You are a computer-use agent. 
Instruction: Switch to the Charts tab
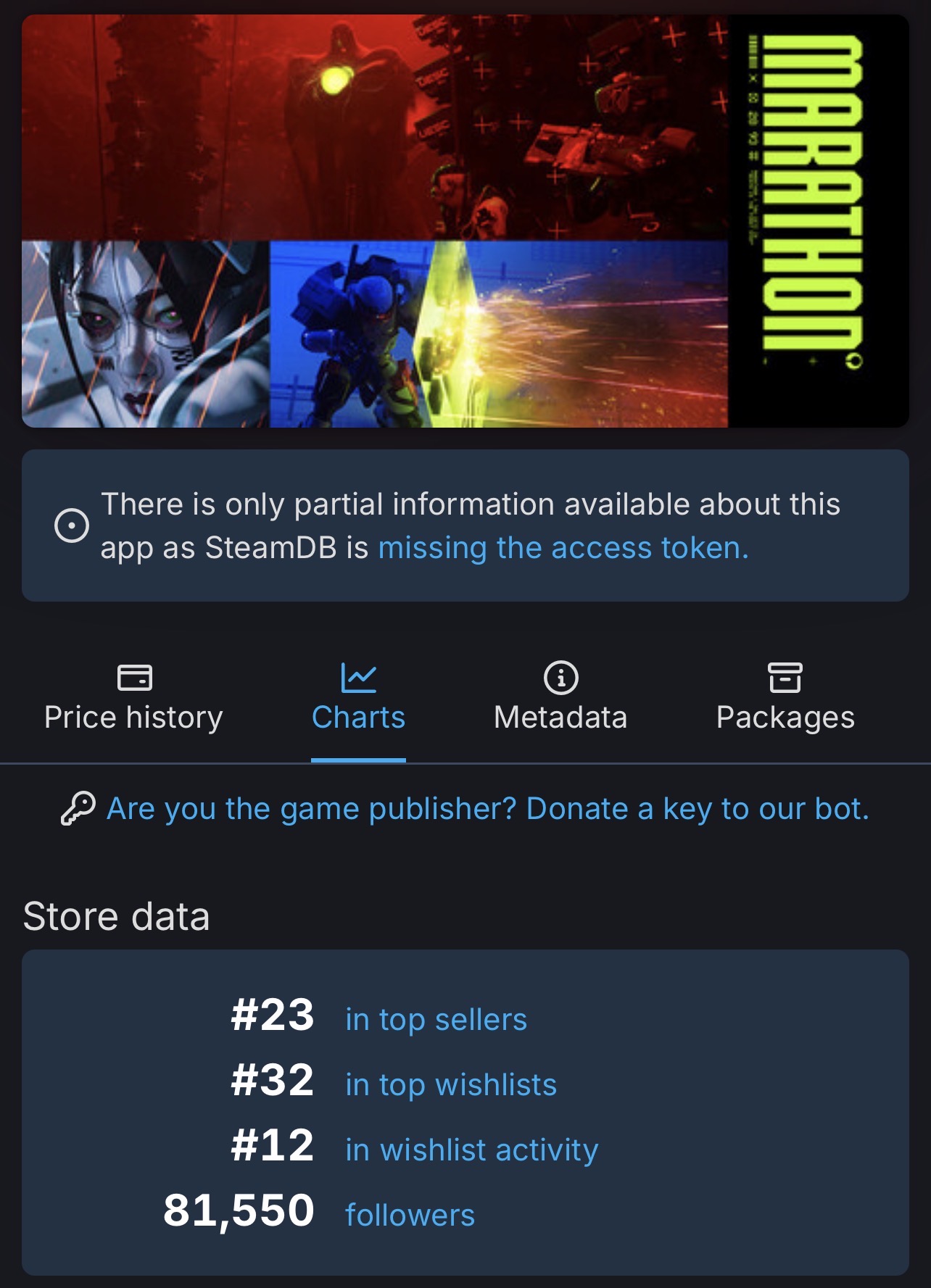point(358,699)
